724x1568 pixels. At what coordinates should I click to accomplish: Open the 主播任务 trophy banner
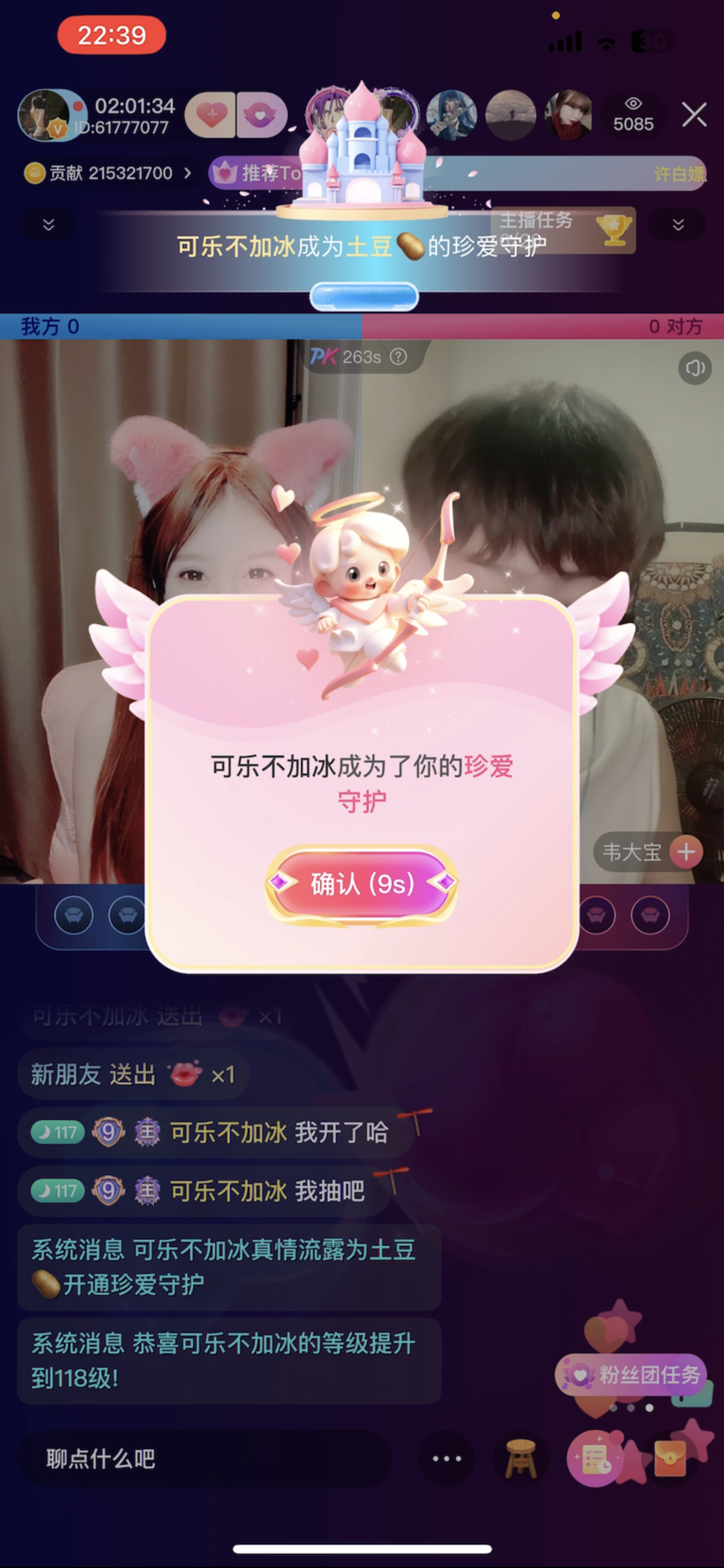563,229
